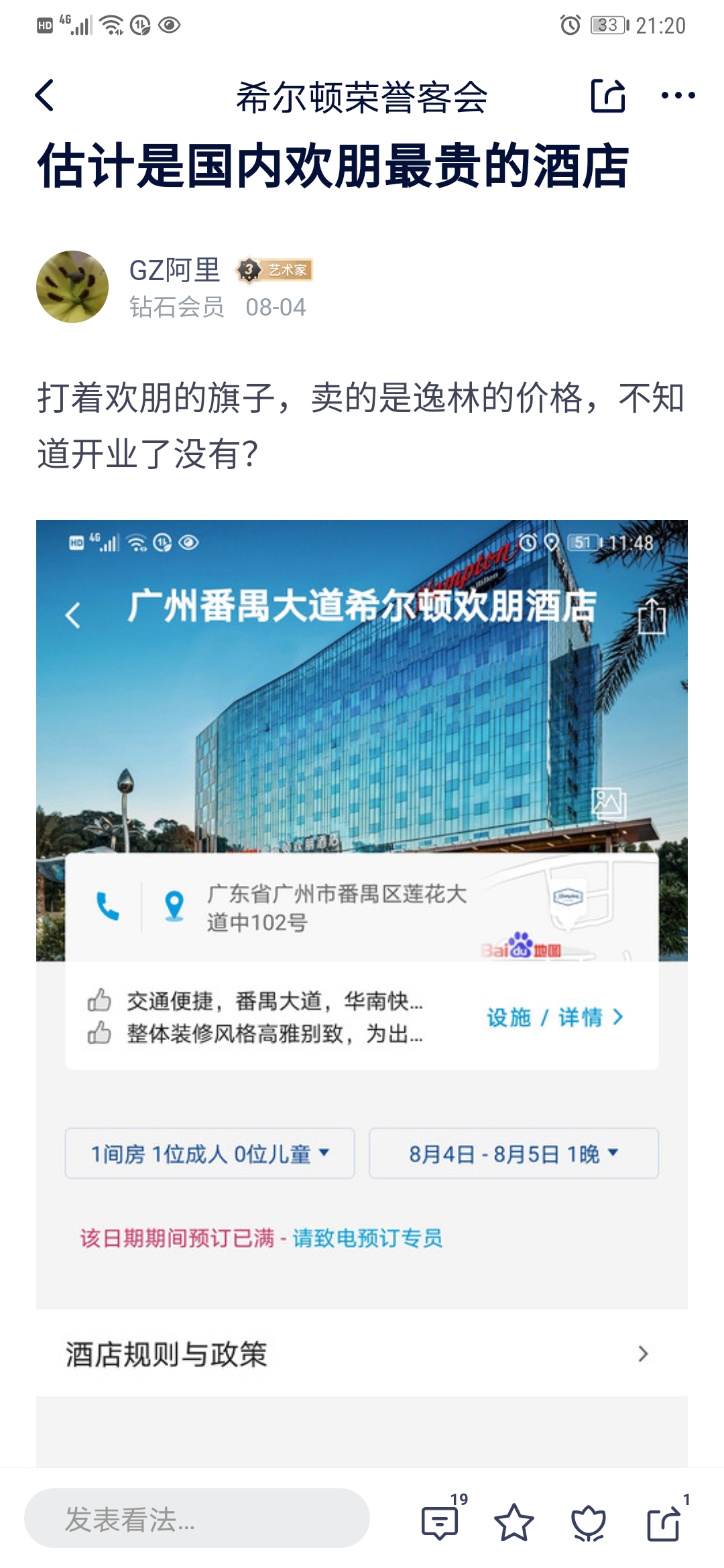Bookmark this post with the star

pos(514,1521)
